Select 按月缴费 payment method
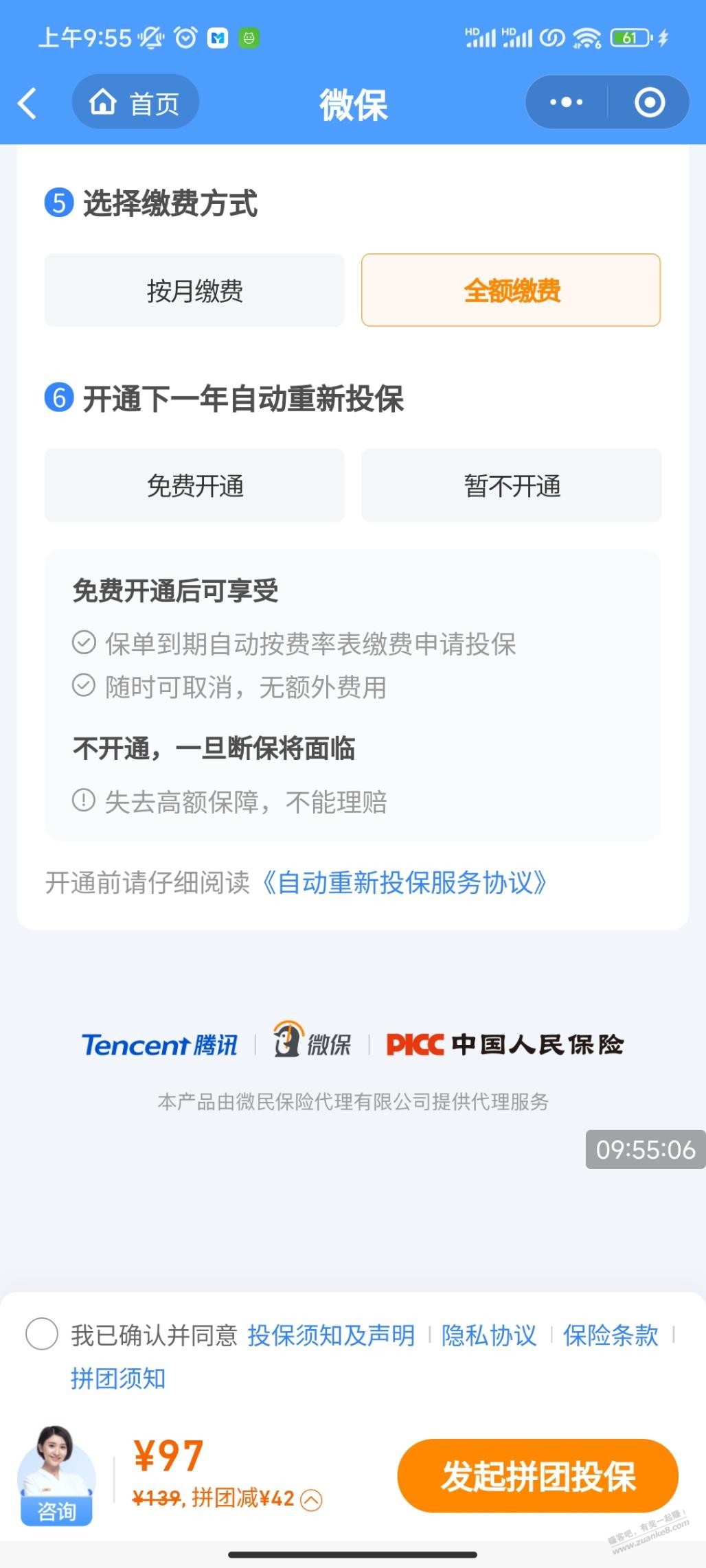The width and height of the screenshot is (706, 1568). (194, 290)
